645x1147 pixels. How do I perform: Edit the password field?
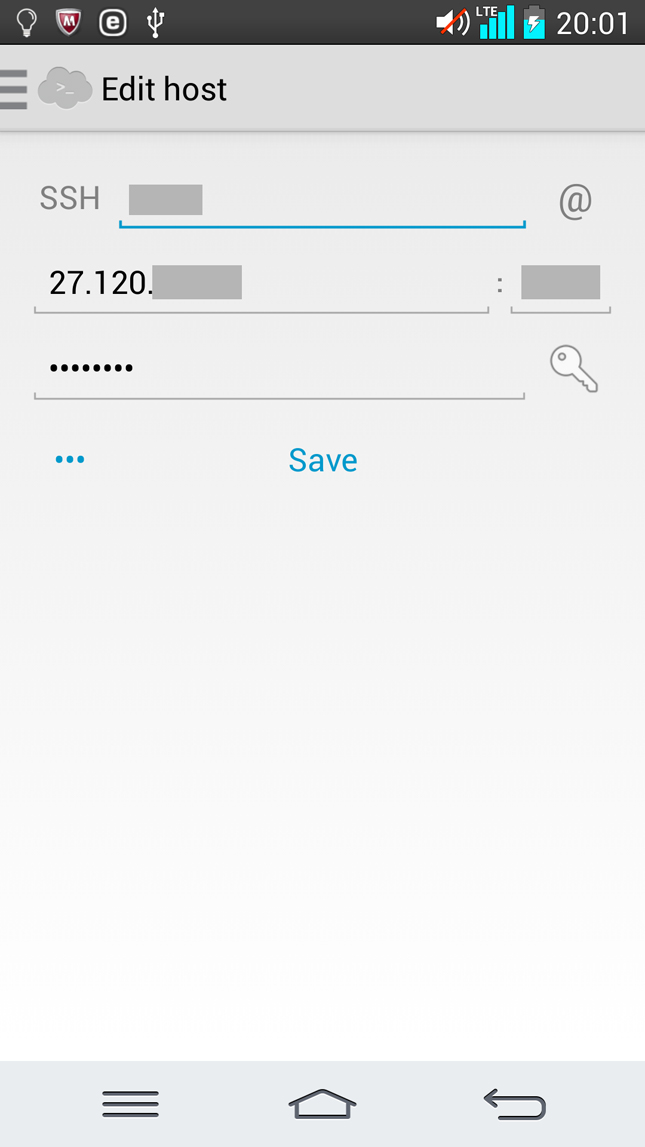[x=278, y=369]
